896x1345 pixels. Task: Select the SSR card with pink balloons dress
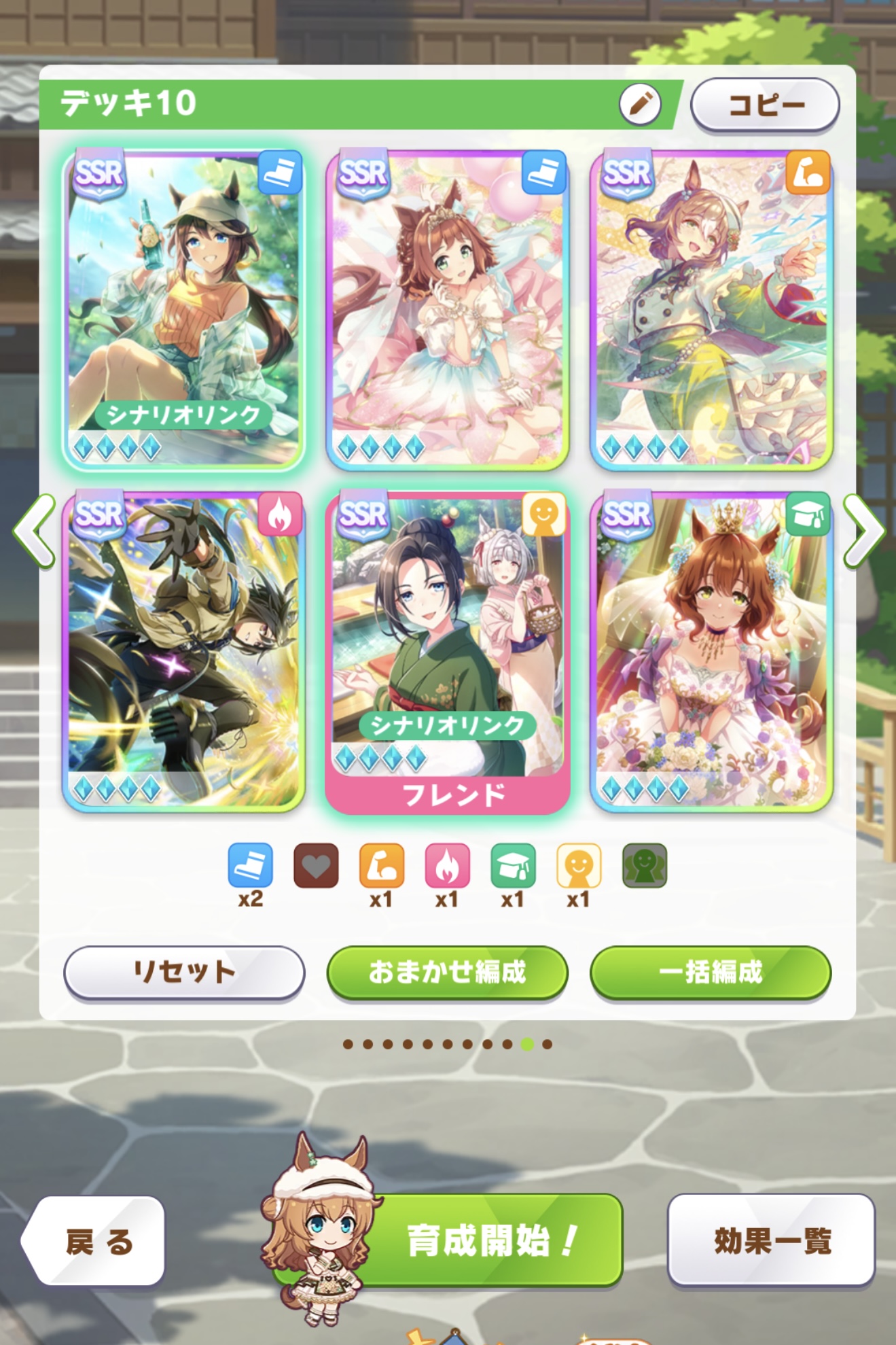[447, 309]
